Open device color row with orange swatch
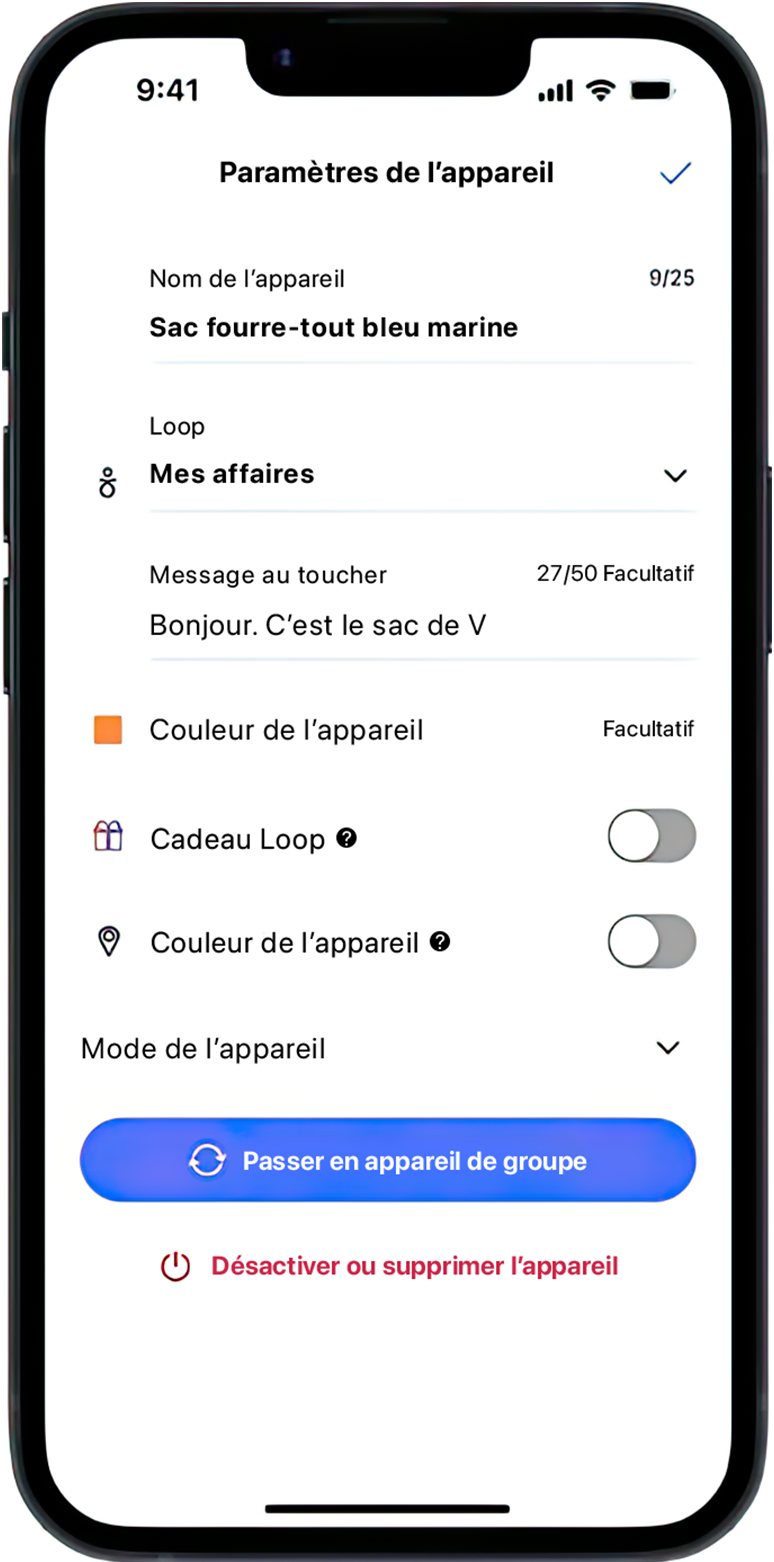Viewport: 774px width, 1562px height. [390, 730]
